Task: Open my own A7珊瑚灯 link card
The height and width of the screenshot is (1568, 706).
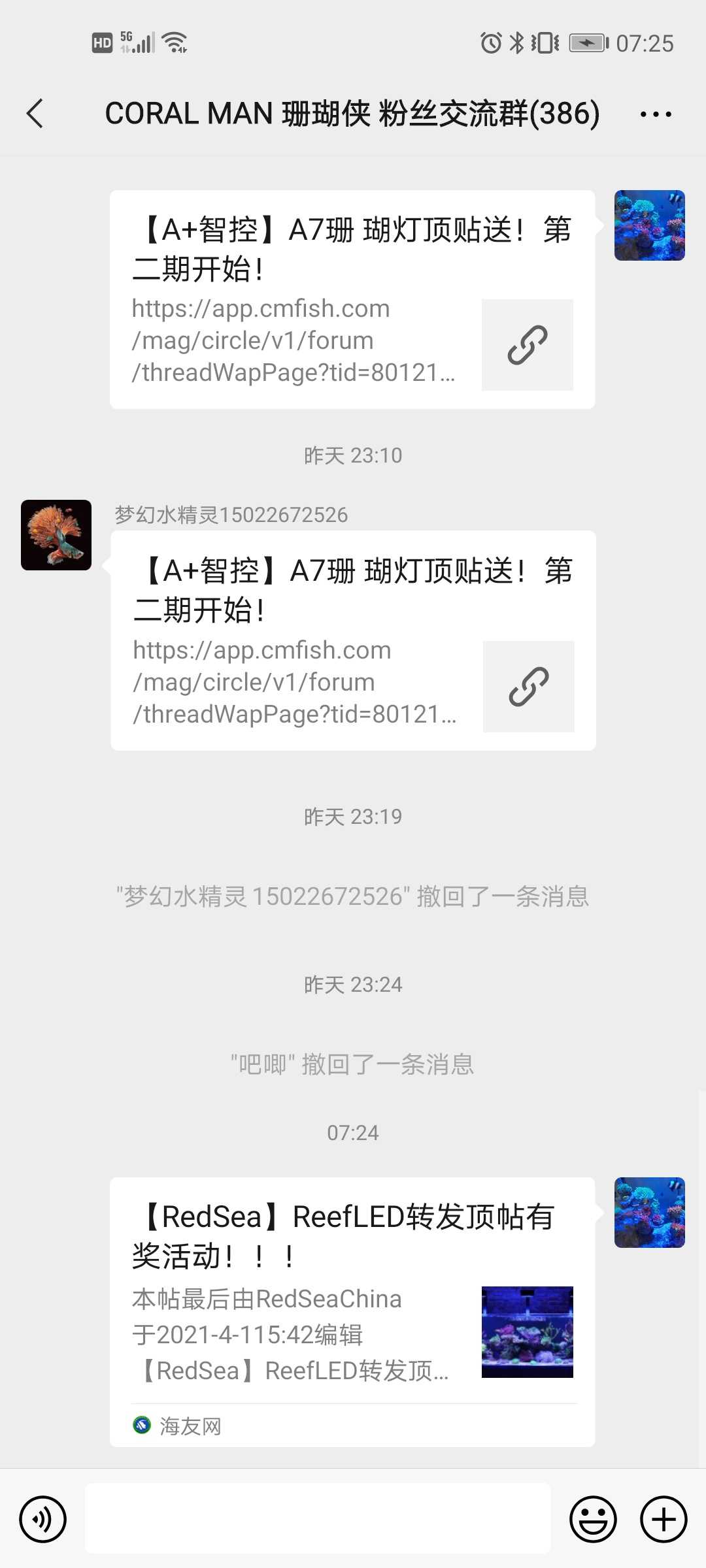Action: click(x=352, y=300)
